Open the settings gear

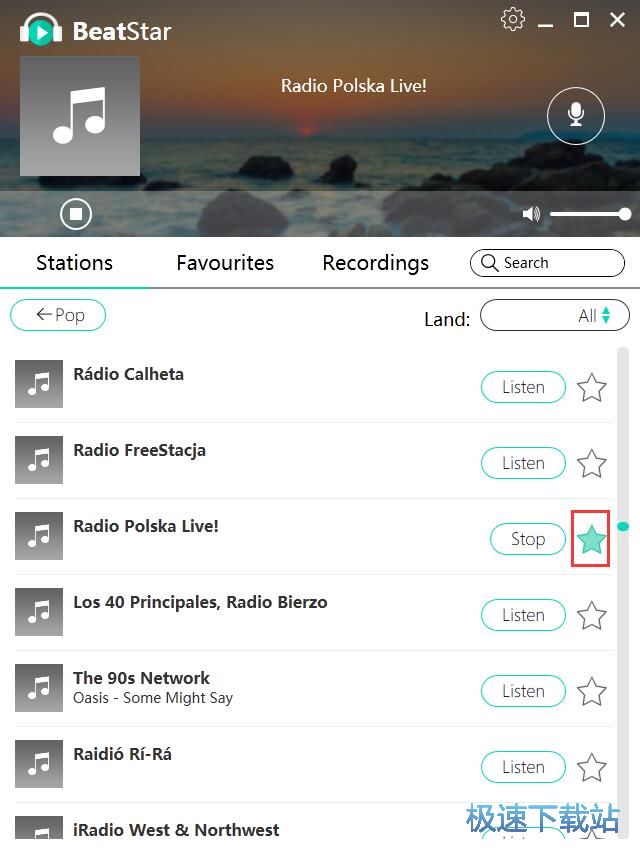coord(513,19)
